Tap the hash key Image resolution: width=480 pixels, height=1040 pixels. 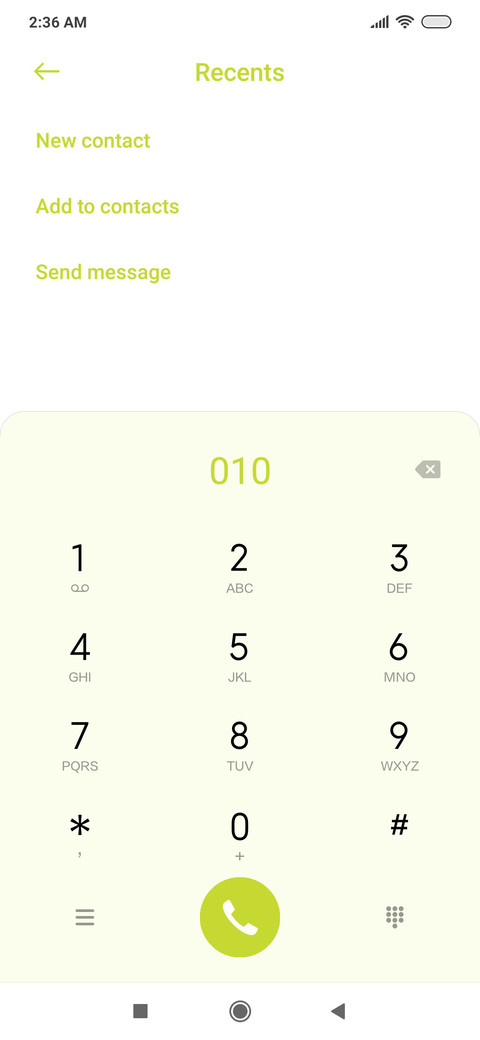click(x=399, y=826)
